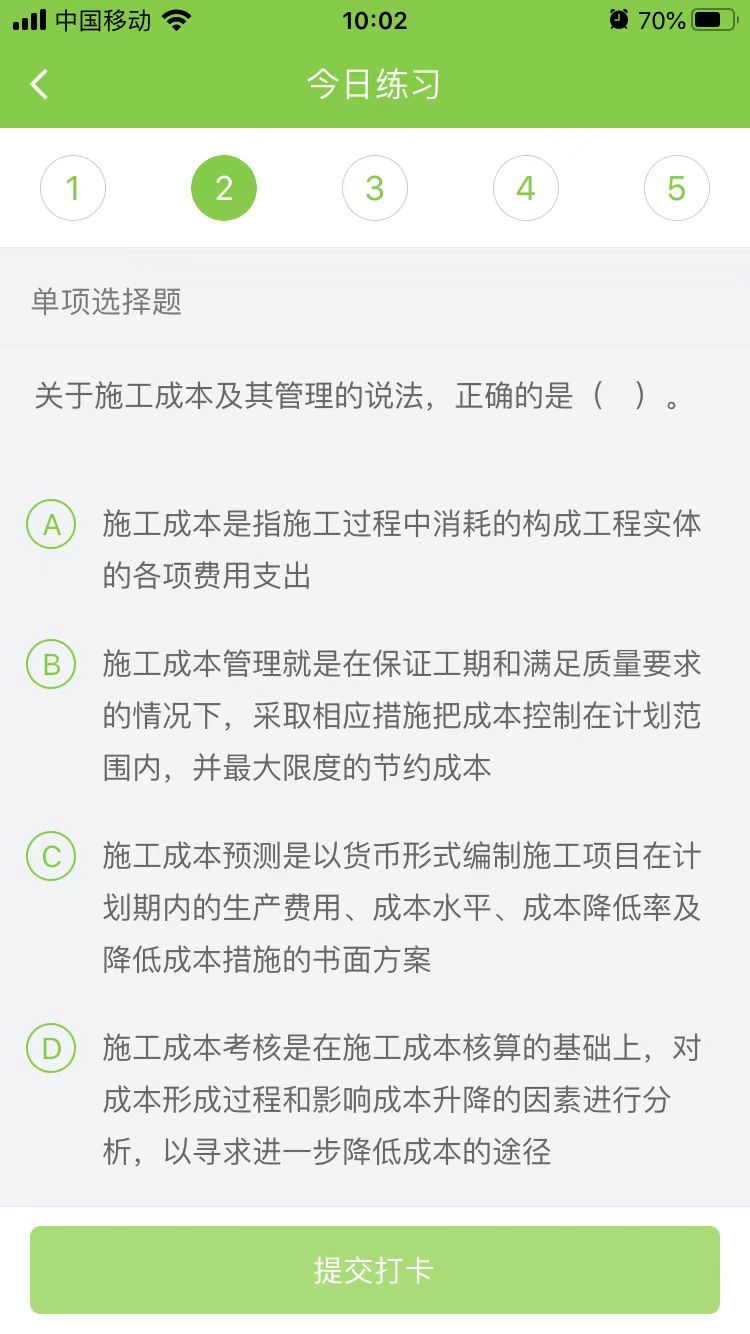This screenshot has width=750, height=1334.
Task: Pick answer option C
Action: click(52, 856)
